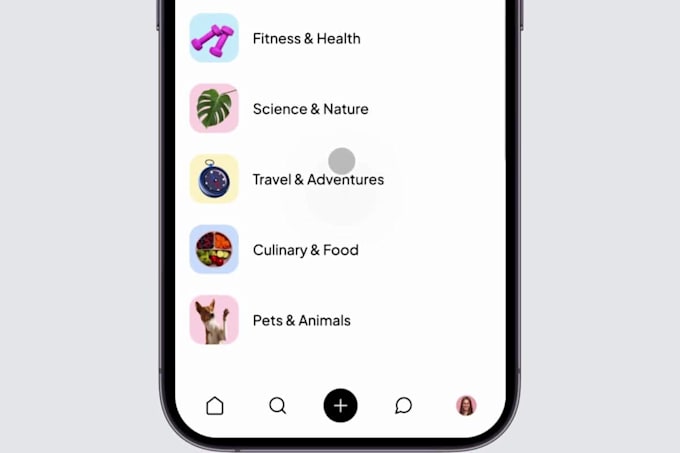Screen dimensions: 680x453
Task: Open the profile avatar tab
Action: click(x=466, y=405)
